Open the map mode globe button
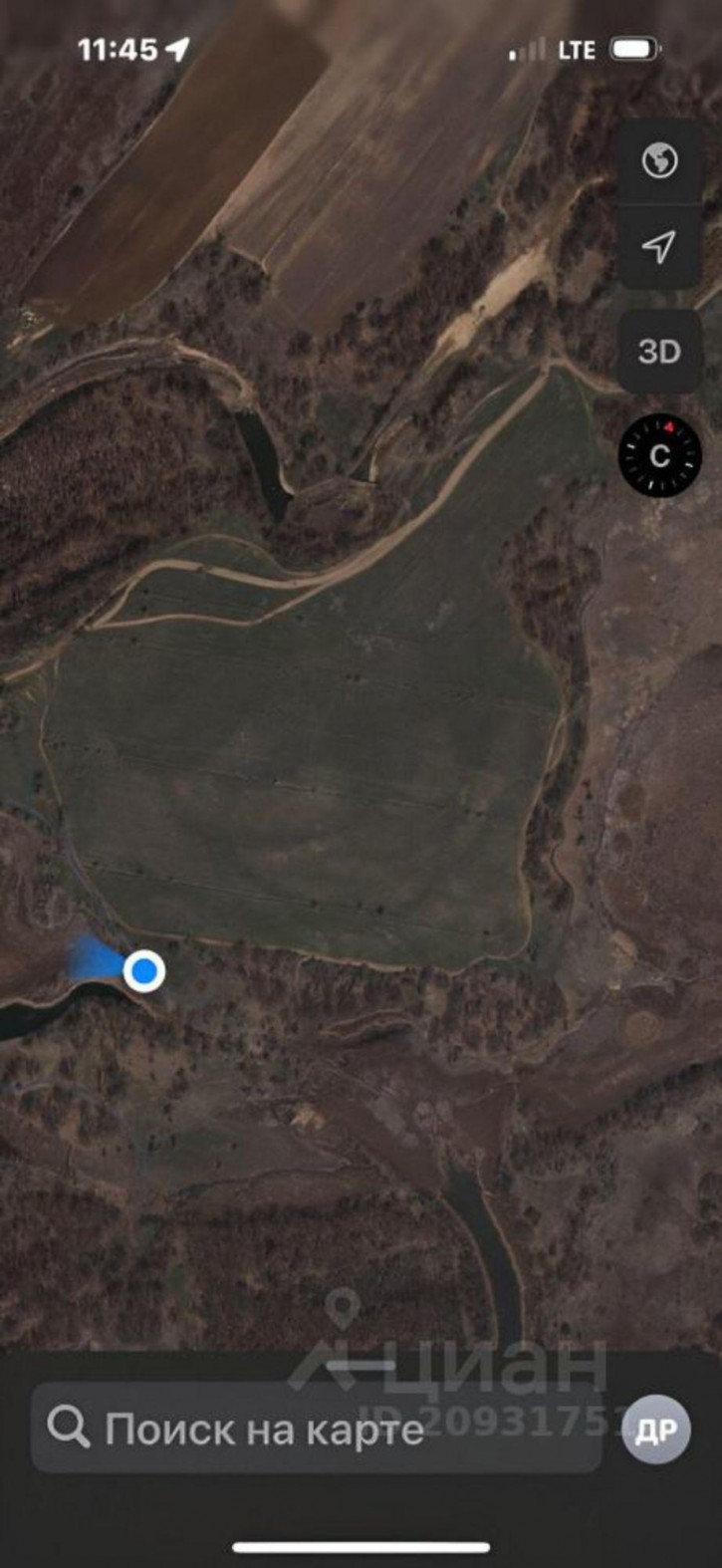The image size is (722, 1568). pos(659,161)
